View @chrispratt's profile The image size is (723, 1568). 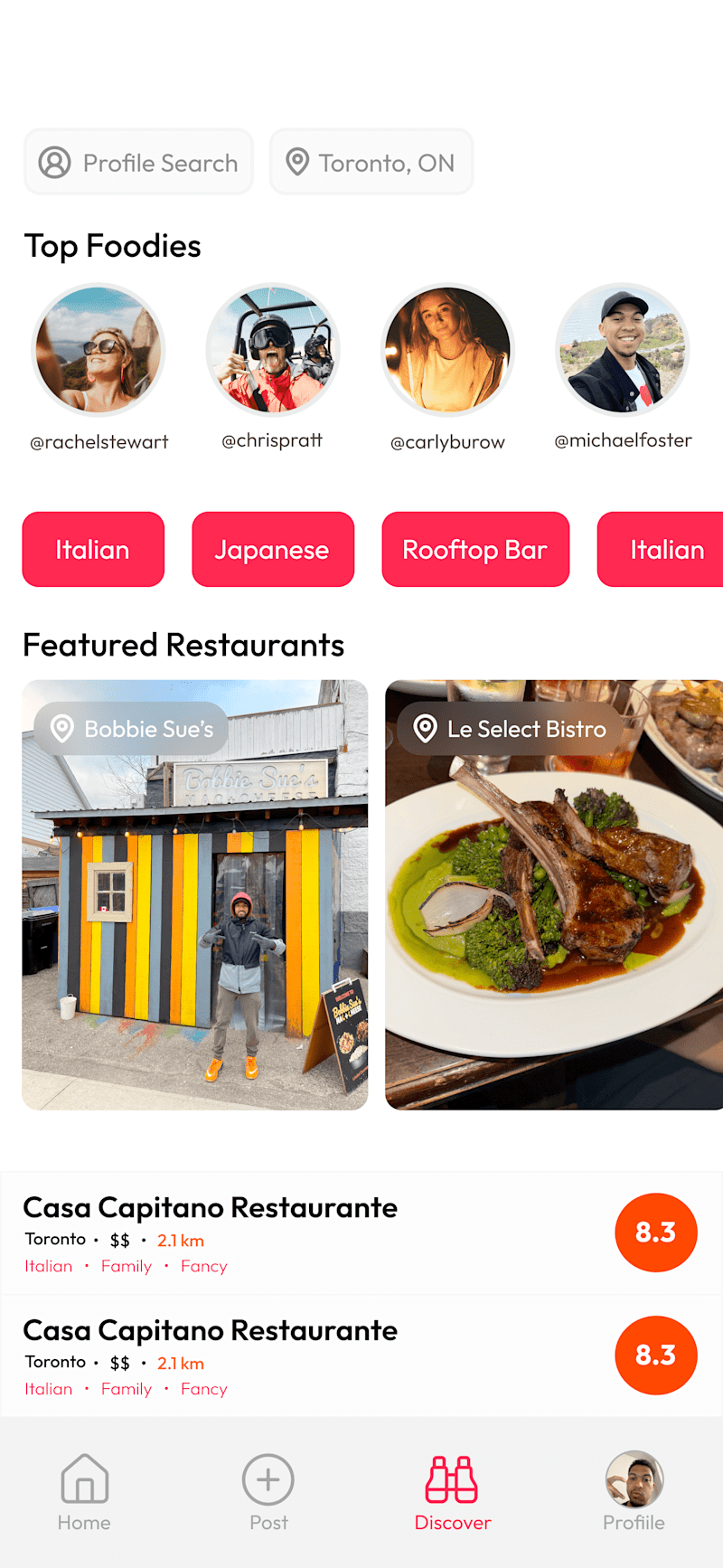coord(273,350)
